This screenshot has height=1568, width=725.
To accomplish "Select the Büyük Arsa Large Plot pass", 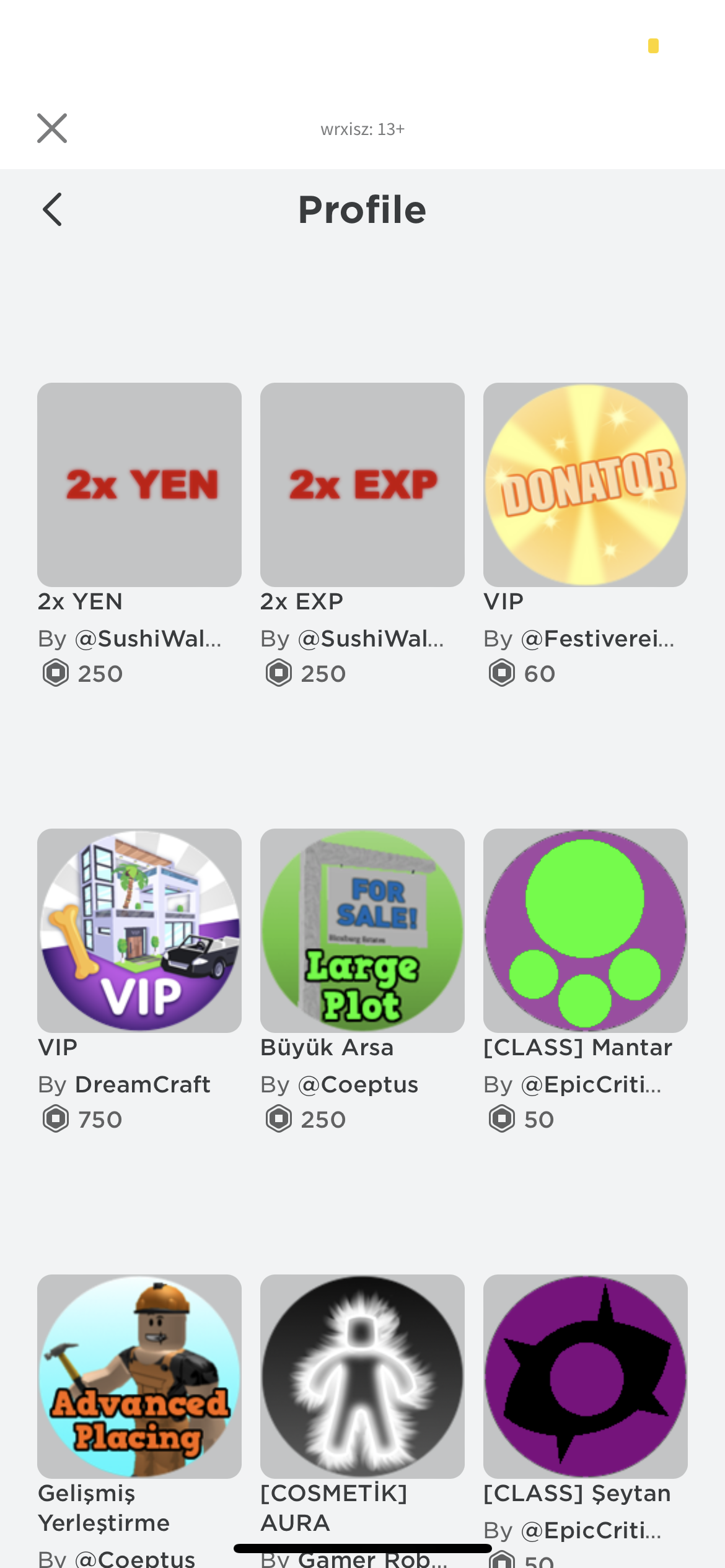I will [x=362, y=931].
